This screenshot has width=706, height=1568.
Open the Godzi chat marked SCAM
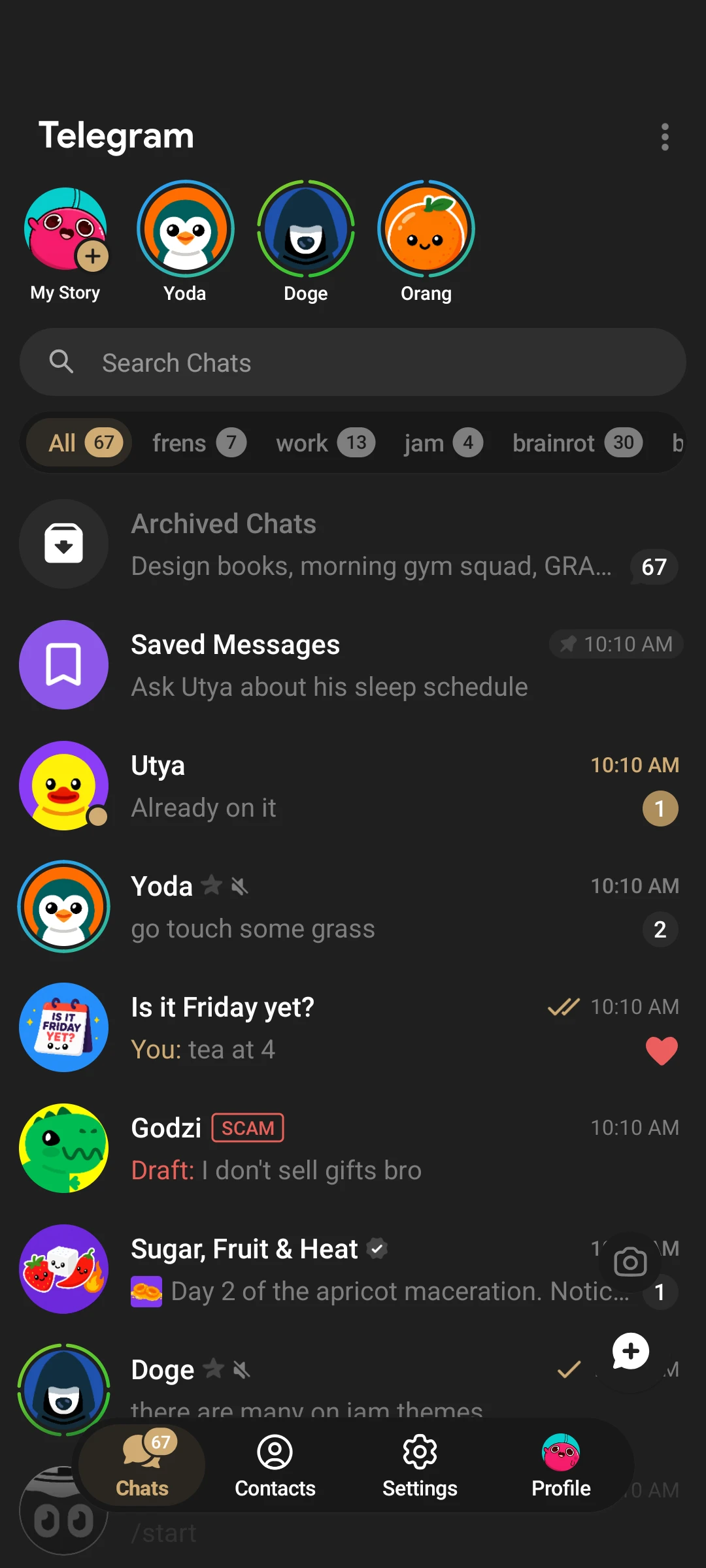[x=353, y=1149]
